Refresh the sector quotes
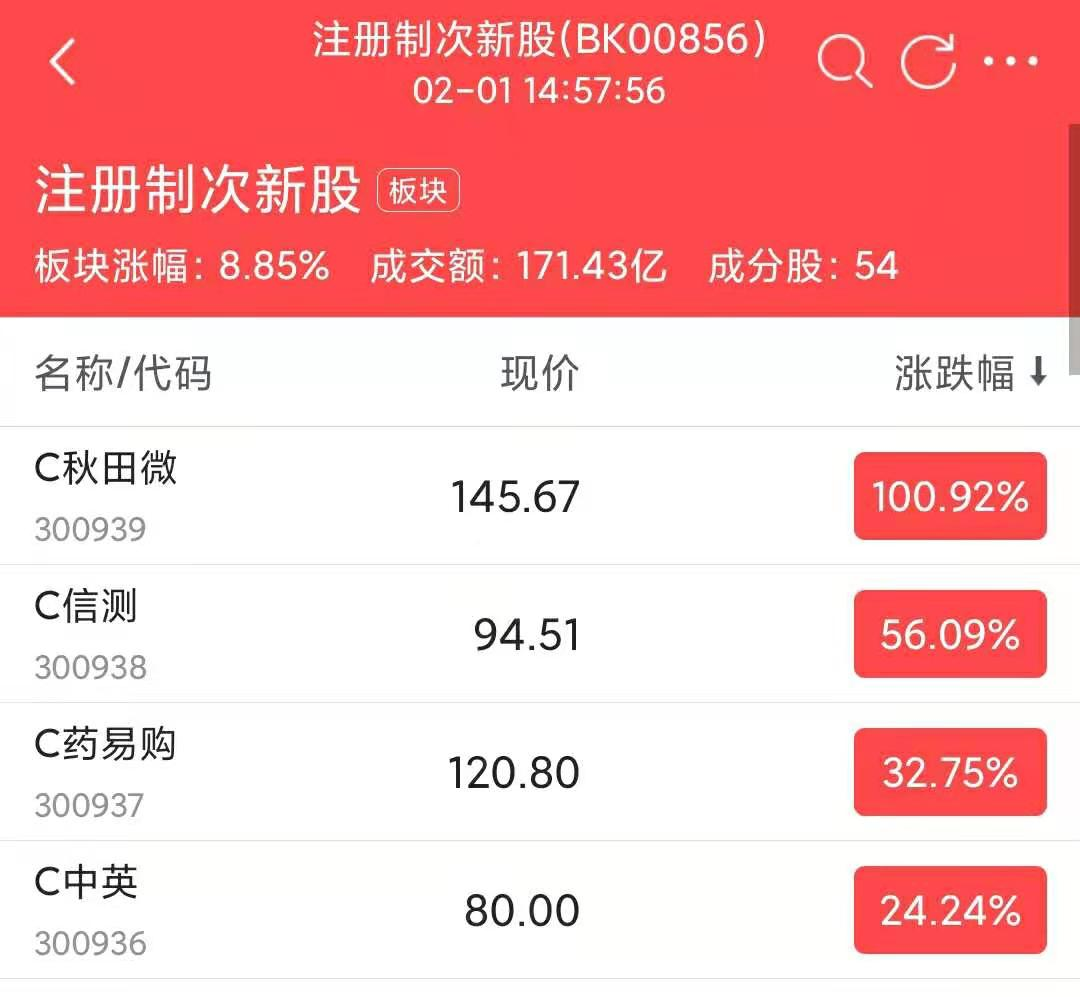This screenshot has width=1080, height=997. [x=928, y=62]
